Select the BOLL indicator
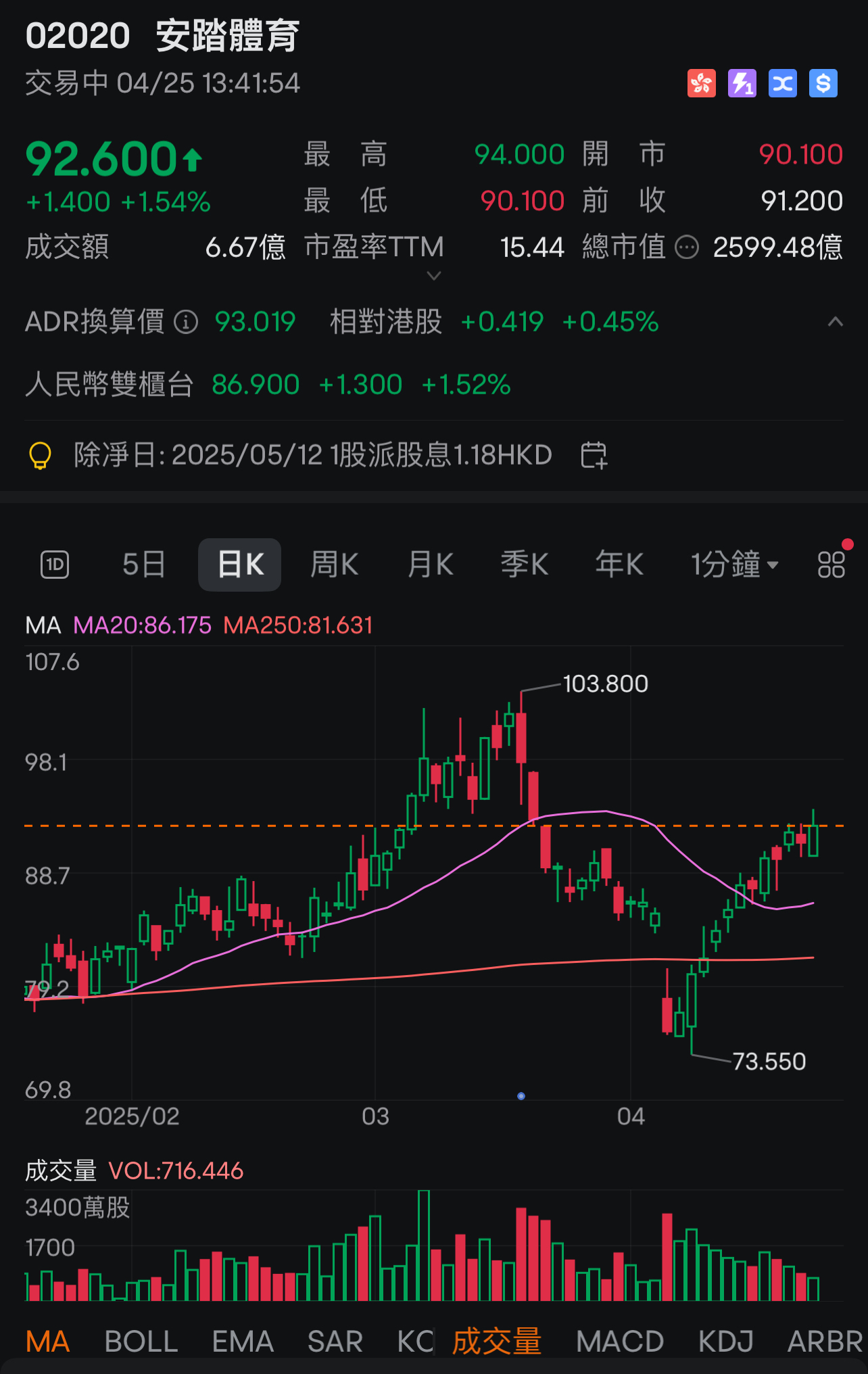868x1374 pixels. pyautogui.click(x=141, y=1342)
